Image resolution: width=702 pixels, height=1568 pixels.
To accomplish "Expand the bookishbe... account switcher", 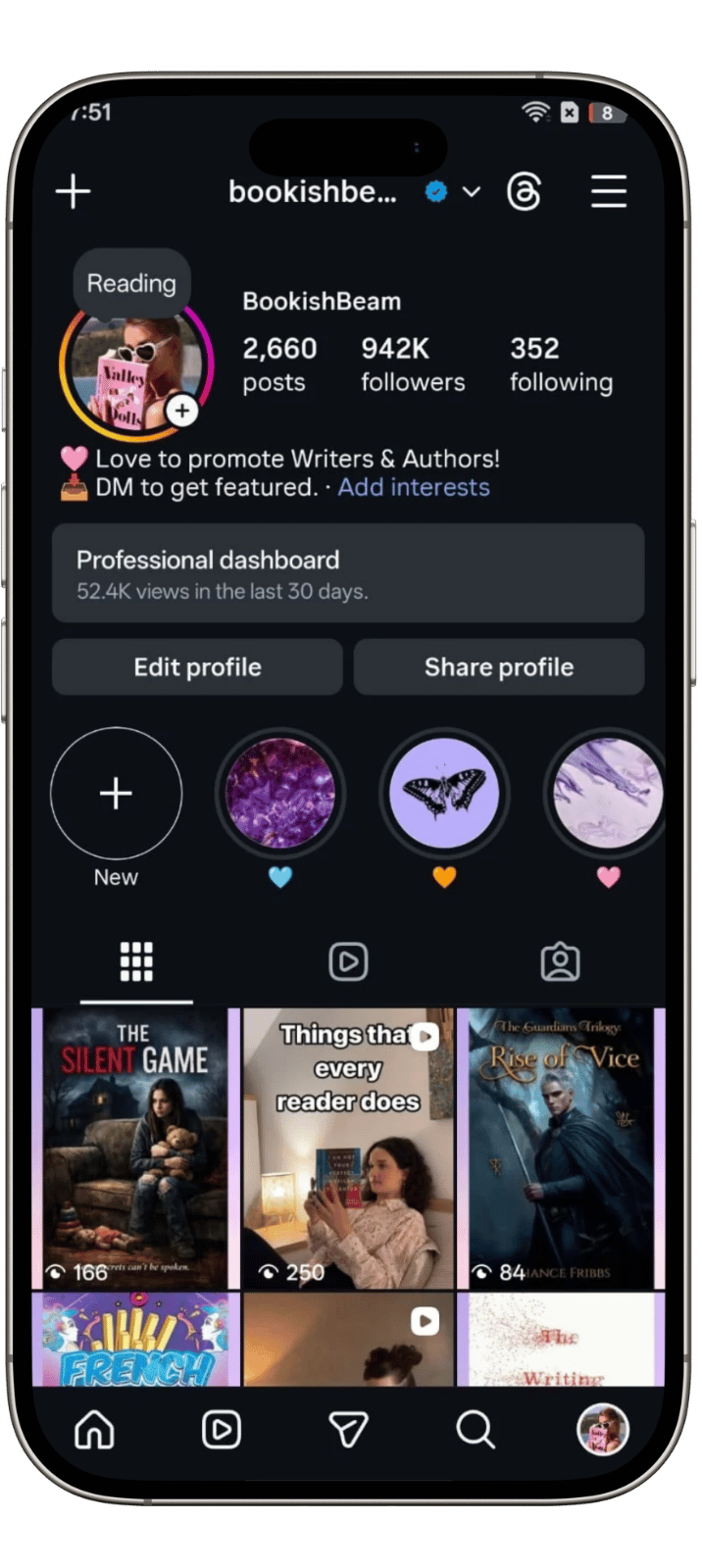I will pyautogui.click(x=472, y=192).
